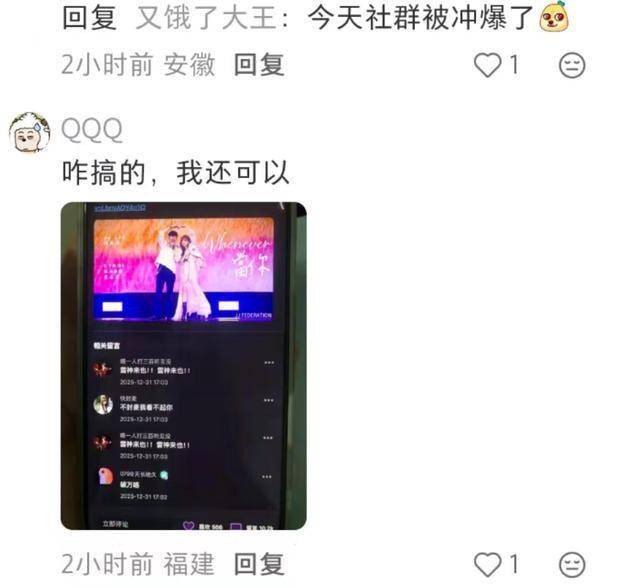Like QQQ's comment
Image resolution: width=640 pixels, height=588 pixels.
click(x=487, y=564)
